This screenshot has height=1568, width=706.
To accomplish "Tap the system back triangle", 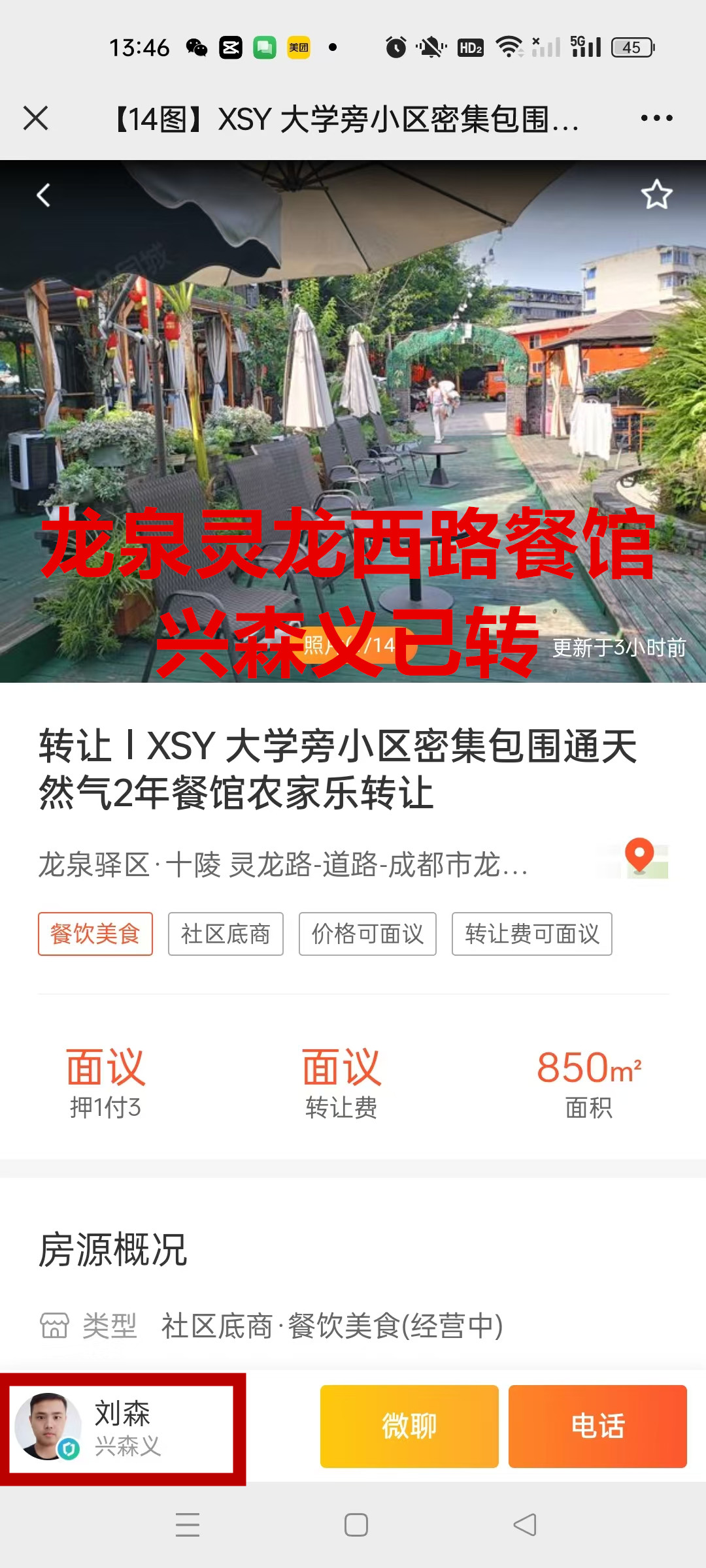I will pos(525,1525).
